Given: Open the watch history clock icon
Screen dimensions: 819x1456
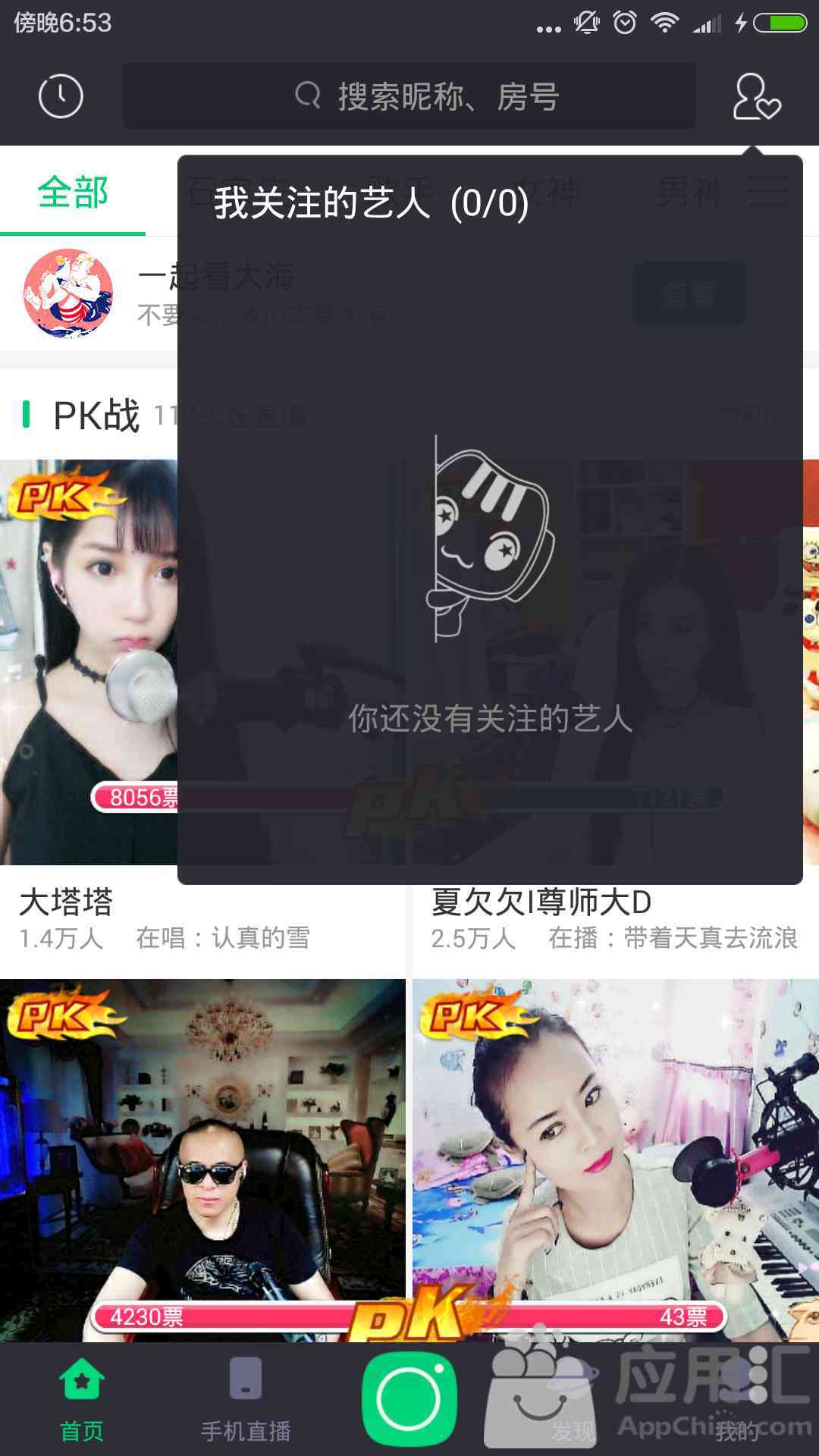Looking at the screenshot, I should 61,96.
